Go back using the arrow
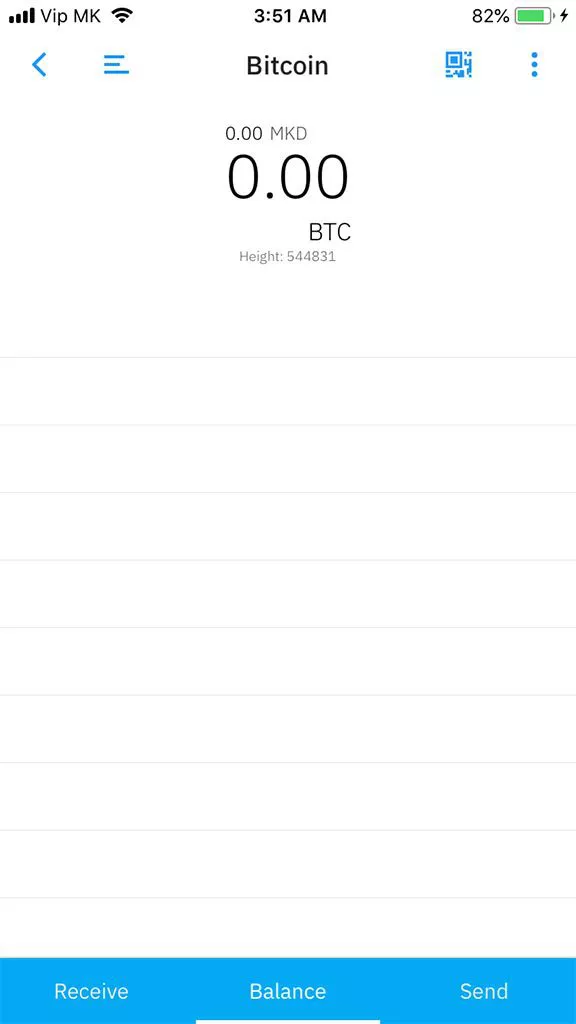The height and width of the screenshot is (1024, 576). (x=39, y=65)
